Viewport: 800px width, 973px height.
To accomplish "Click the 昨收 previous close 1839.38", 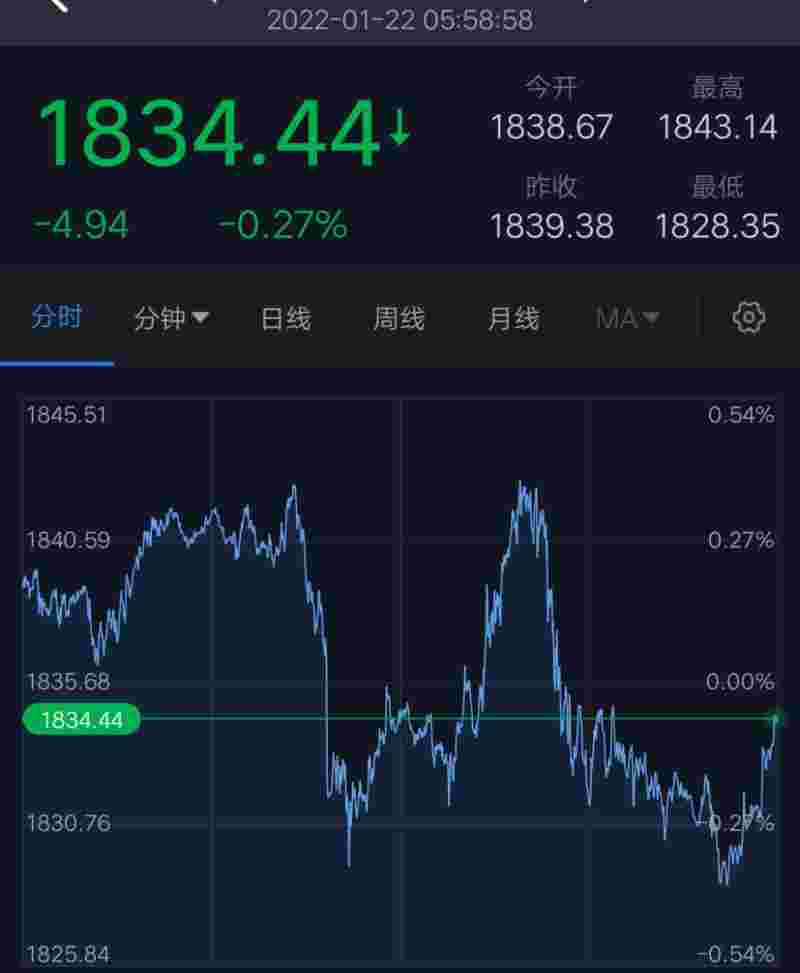I will tap(551, 227).
